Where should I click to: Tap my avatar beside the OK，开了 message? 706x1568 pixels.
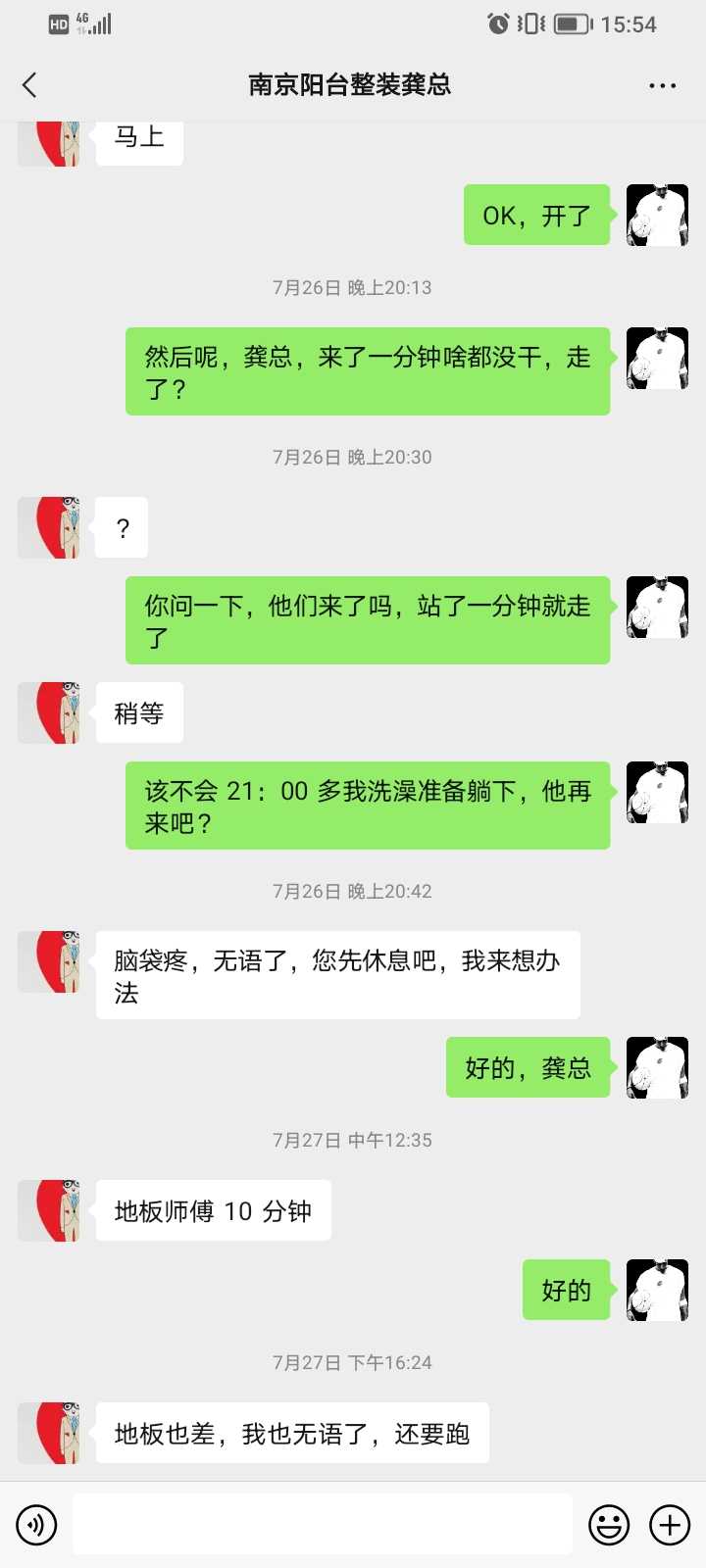(x=657, y=215)
